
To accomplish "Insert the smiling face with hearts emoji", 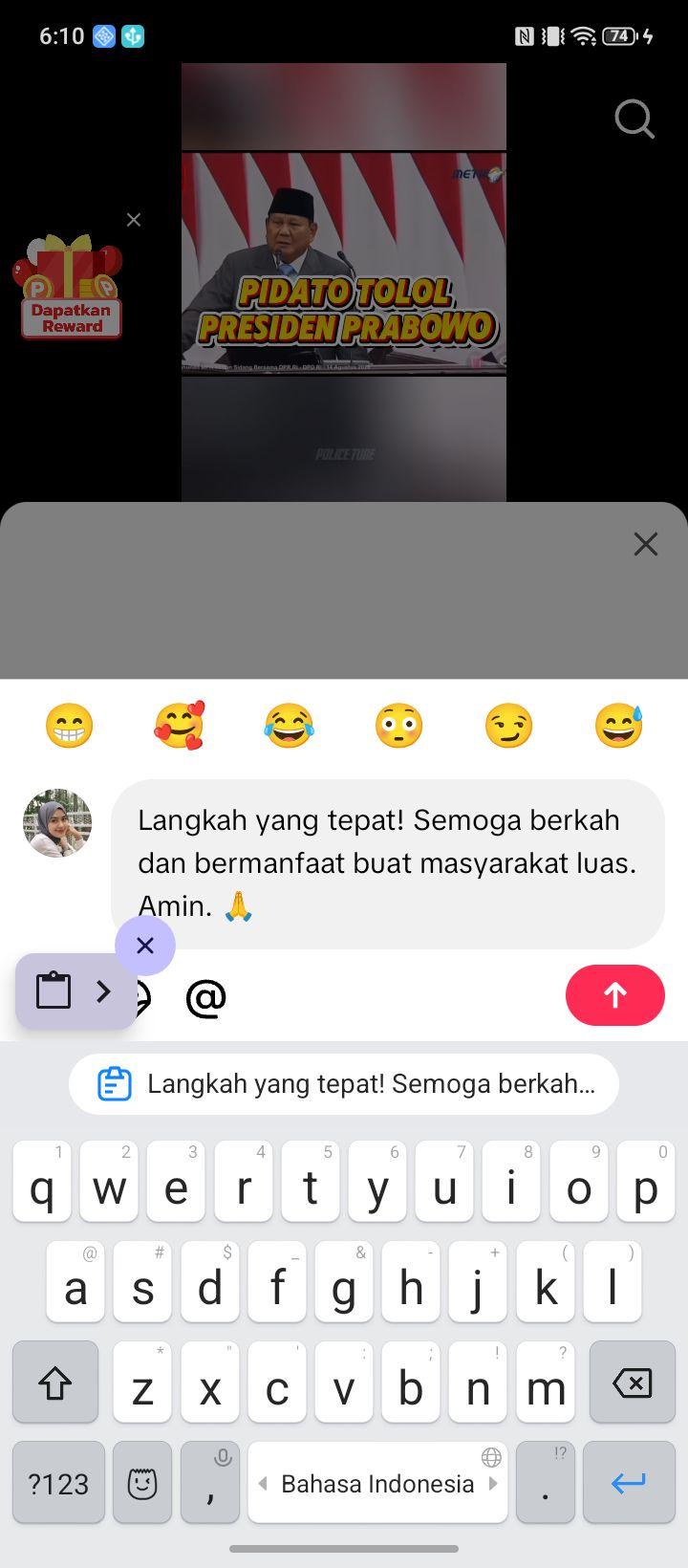I will pos(180,726).
